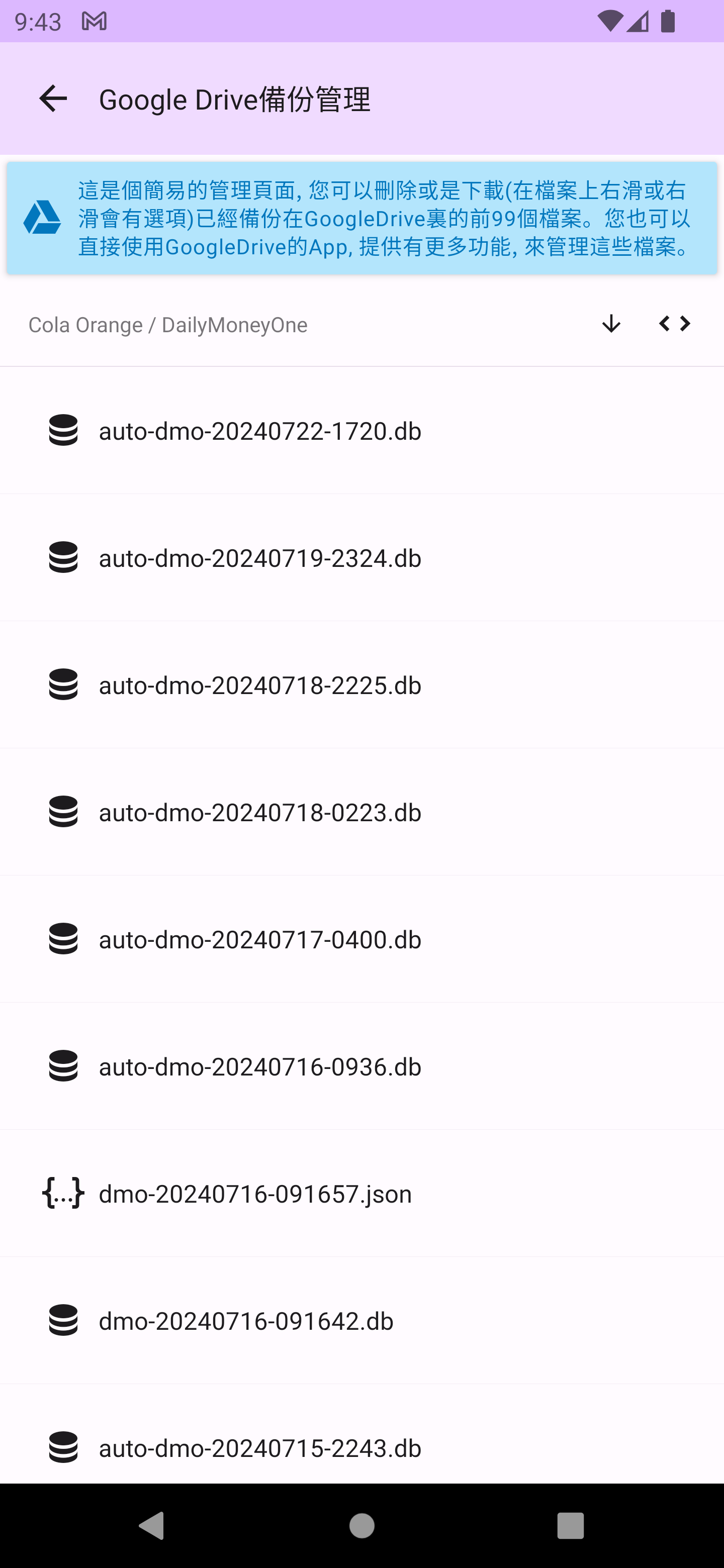Open recent apps from navigation bar
The height and width of the screenshot is (1568, 724).
(570, 1526)
